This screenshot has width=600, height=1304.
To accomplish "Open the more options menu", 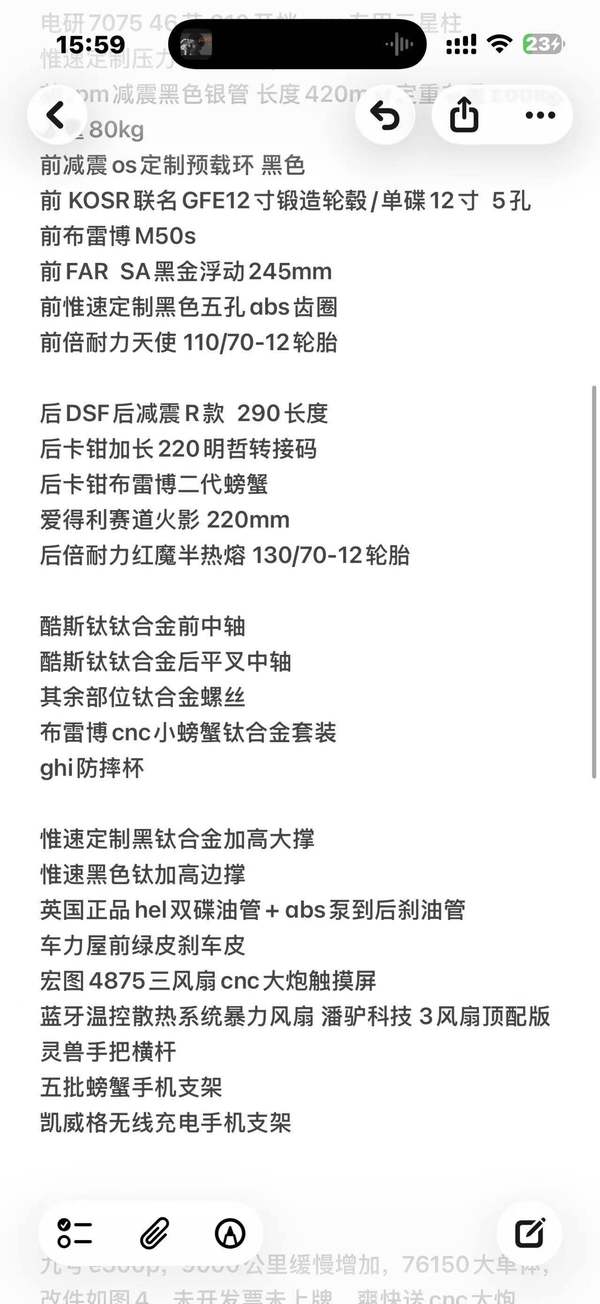I will pyautogui.click(x=540, y=116).
